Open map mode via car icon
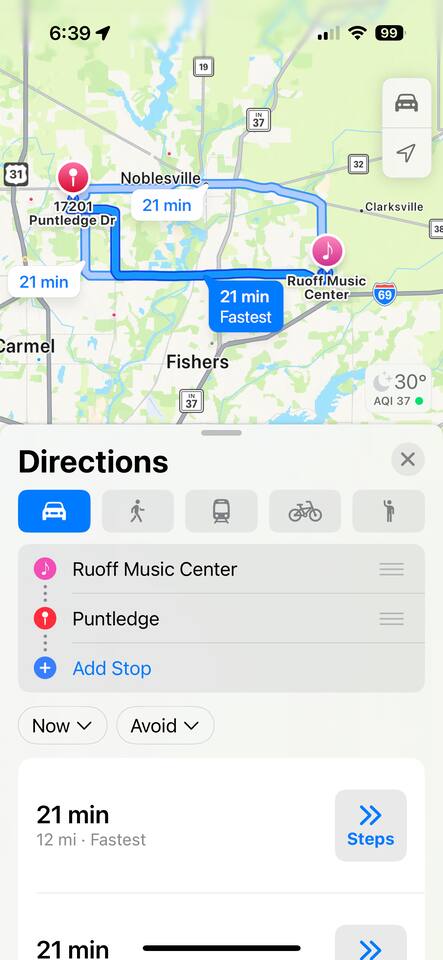The height and width of the screenshot is (960, 443). (x=406, y=103)
